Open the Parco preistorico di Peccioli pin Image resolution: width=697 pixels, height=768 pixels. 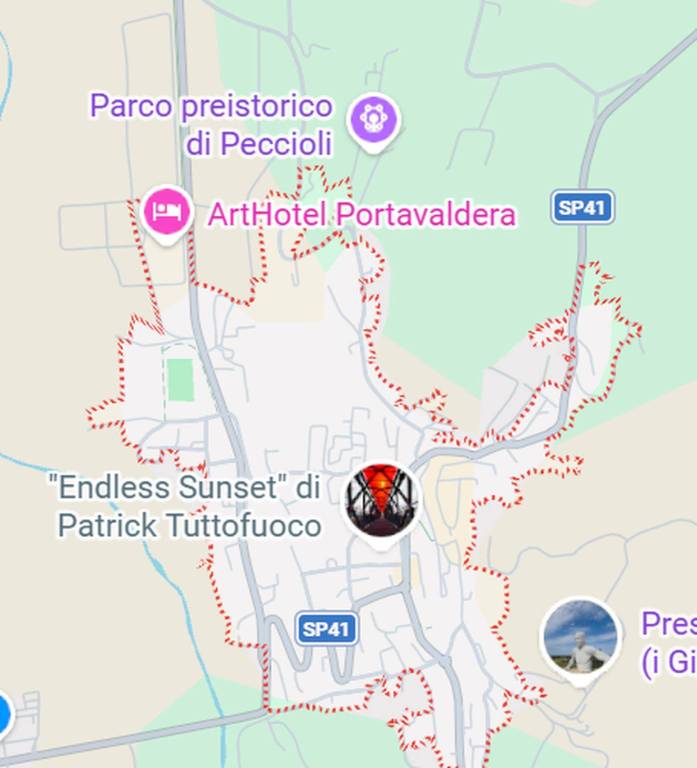click(373, 120)
